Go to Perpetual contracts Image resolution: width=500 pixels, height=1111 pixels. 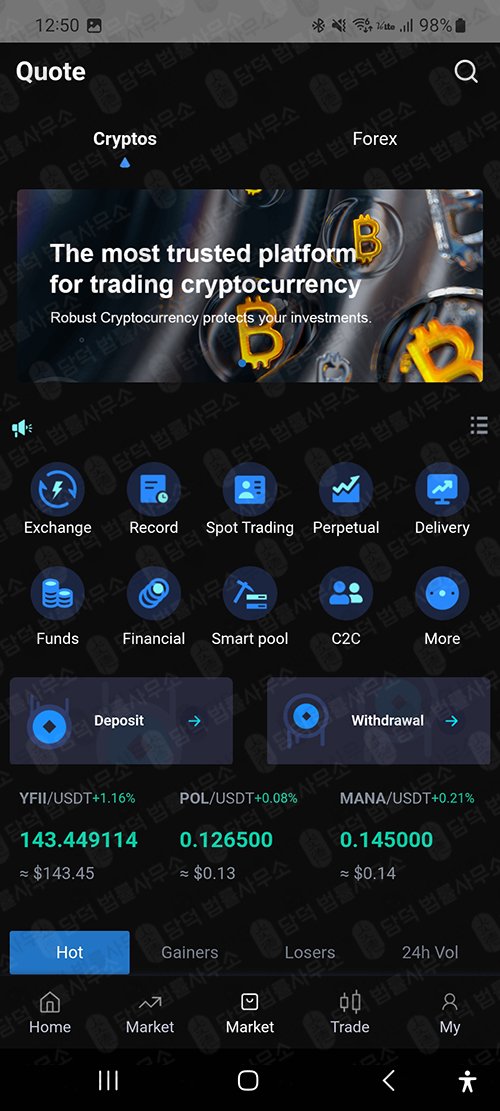coord(346,500)
